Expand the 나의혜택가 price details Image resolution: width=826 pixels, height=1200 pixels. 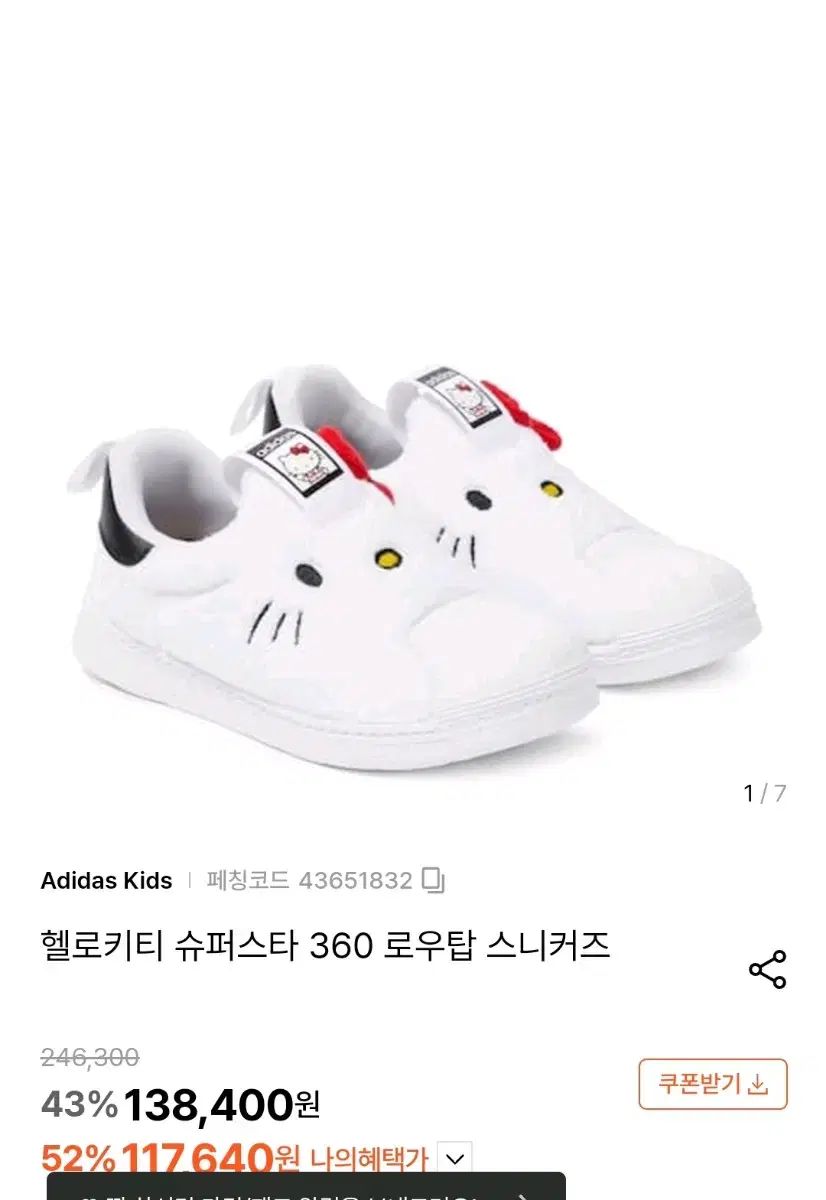(x=455, y=1160)
